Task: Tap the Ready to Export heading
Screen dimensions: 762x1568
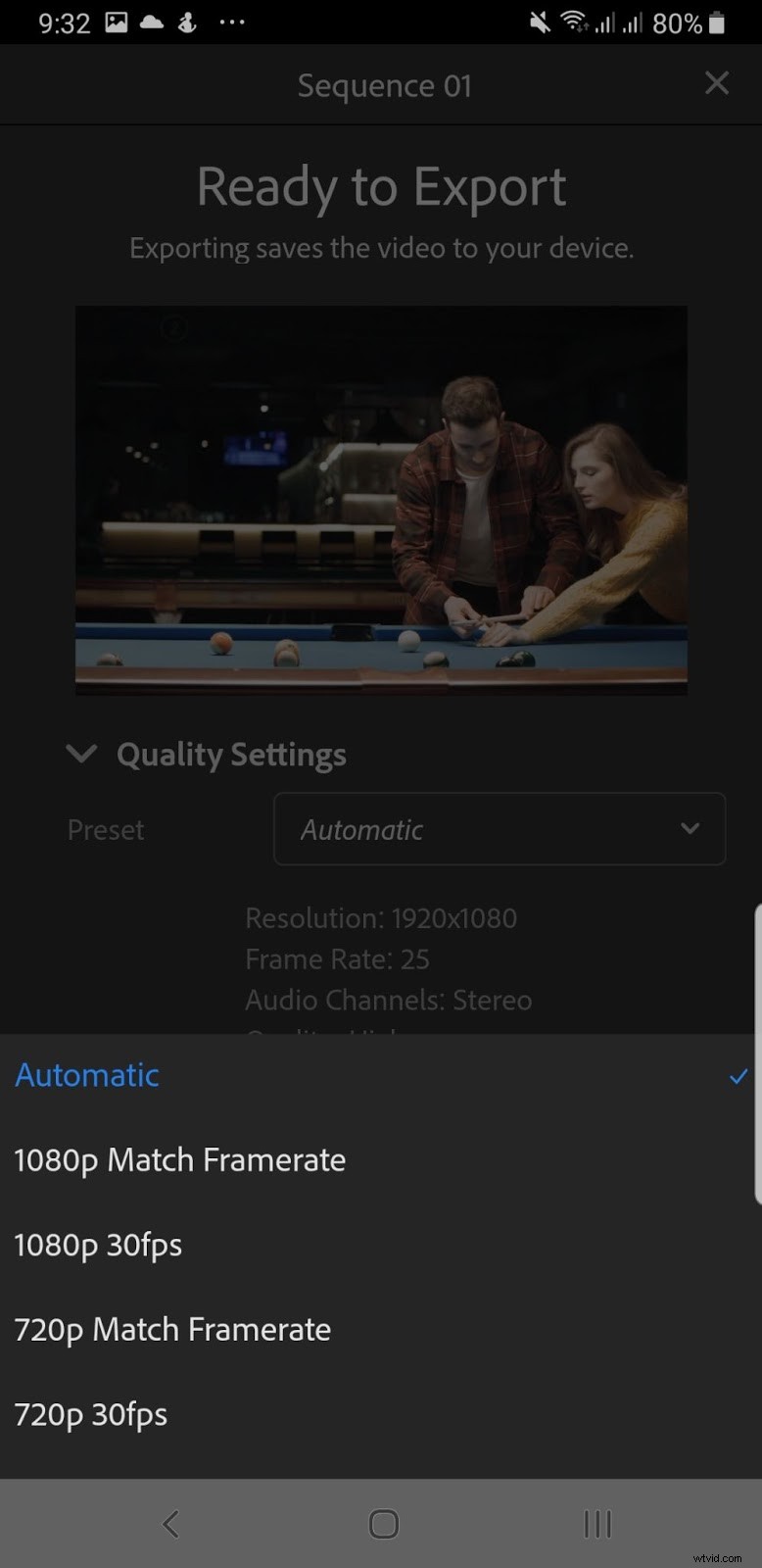Action: 381,186
